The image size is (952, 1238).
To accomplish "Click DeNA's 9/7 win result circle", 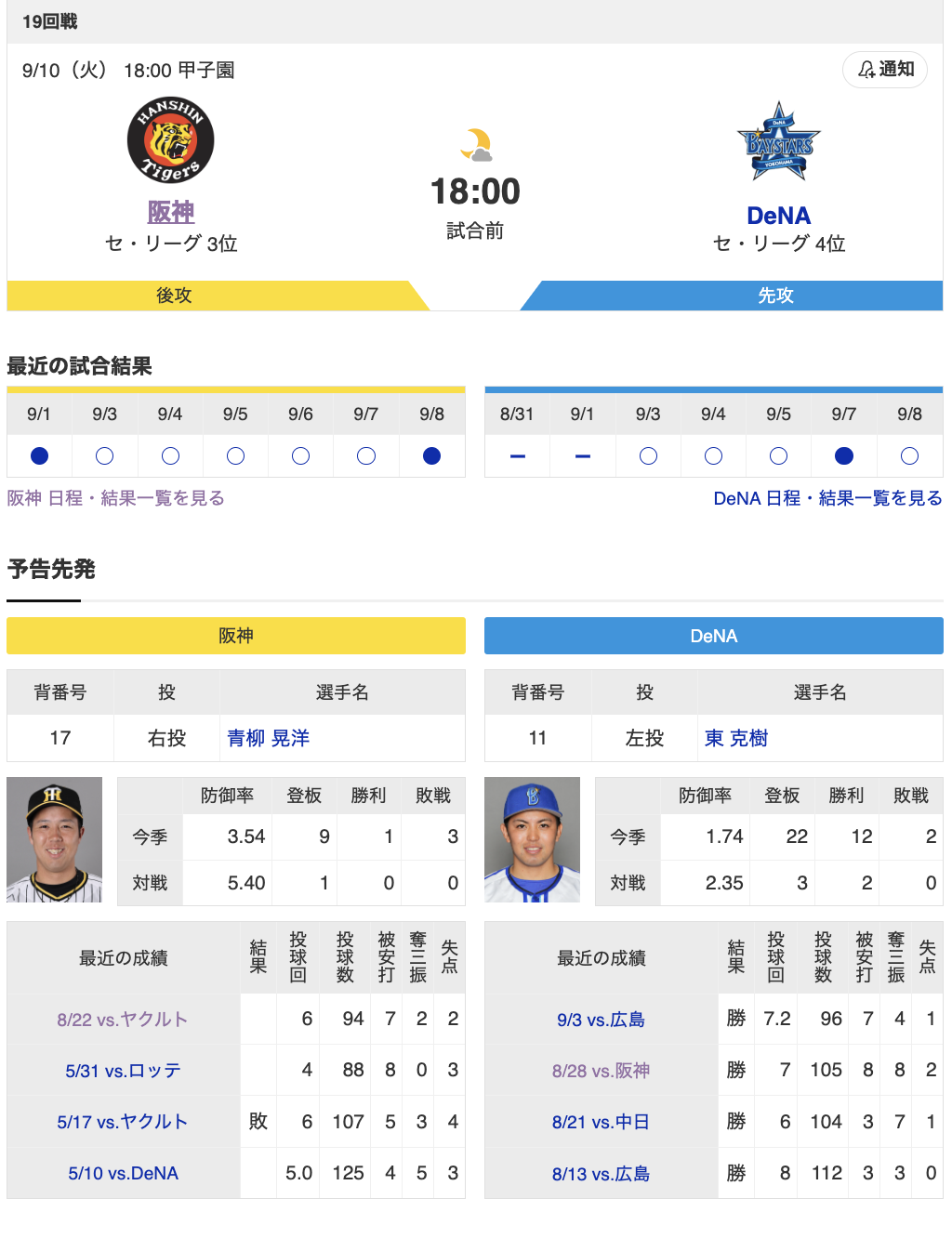I will [844, 455].
